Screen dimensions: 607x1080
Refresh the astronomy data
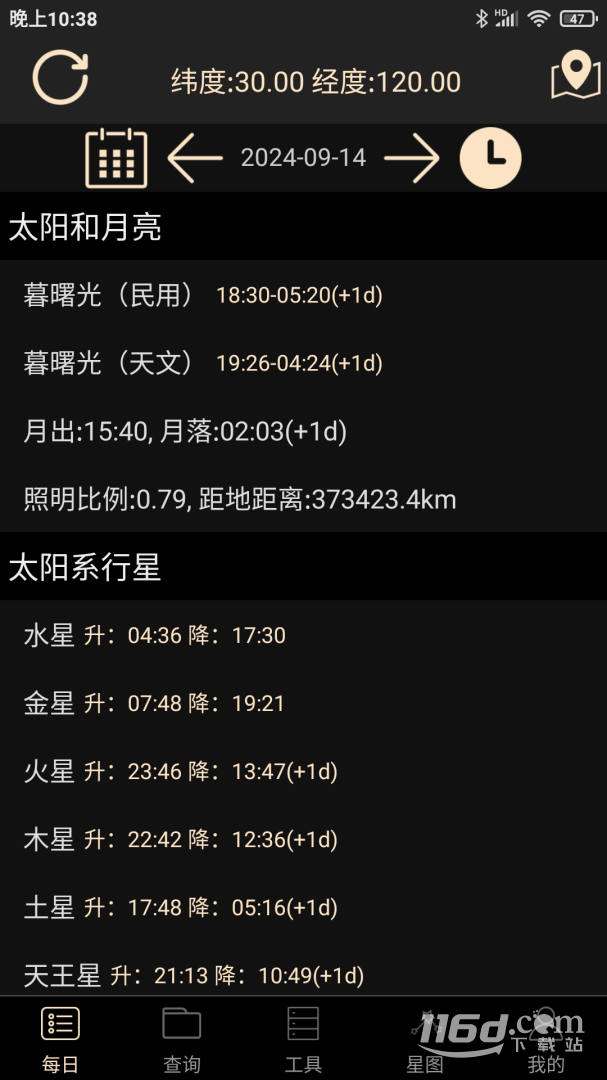click(61, 78)
